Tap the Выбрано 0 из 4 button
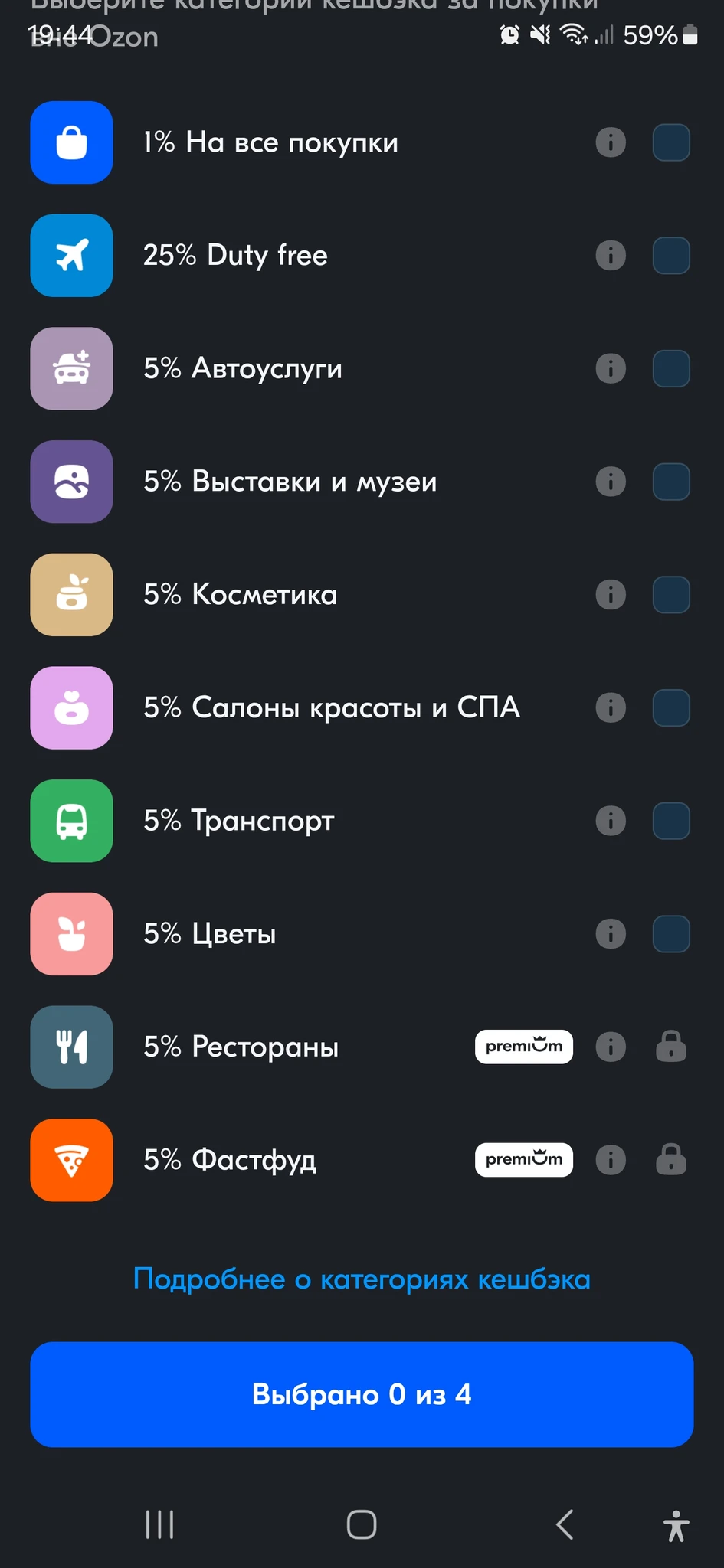Screen dimensions: 724x1568 (362, 1394)
